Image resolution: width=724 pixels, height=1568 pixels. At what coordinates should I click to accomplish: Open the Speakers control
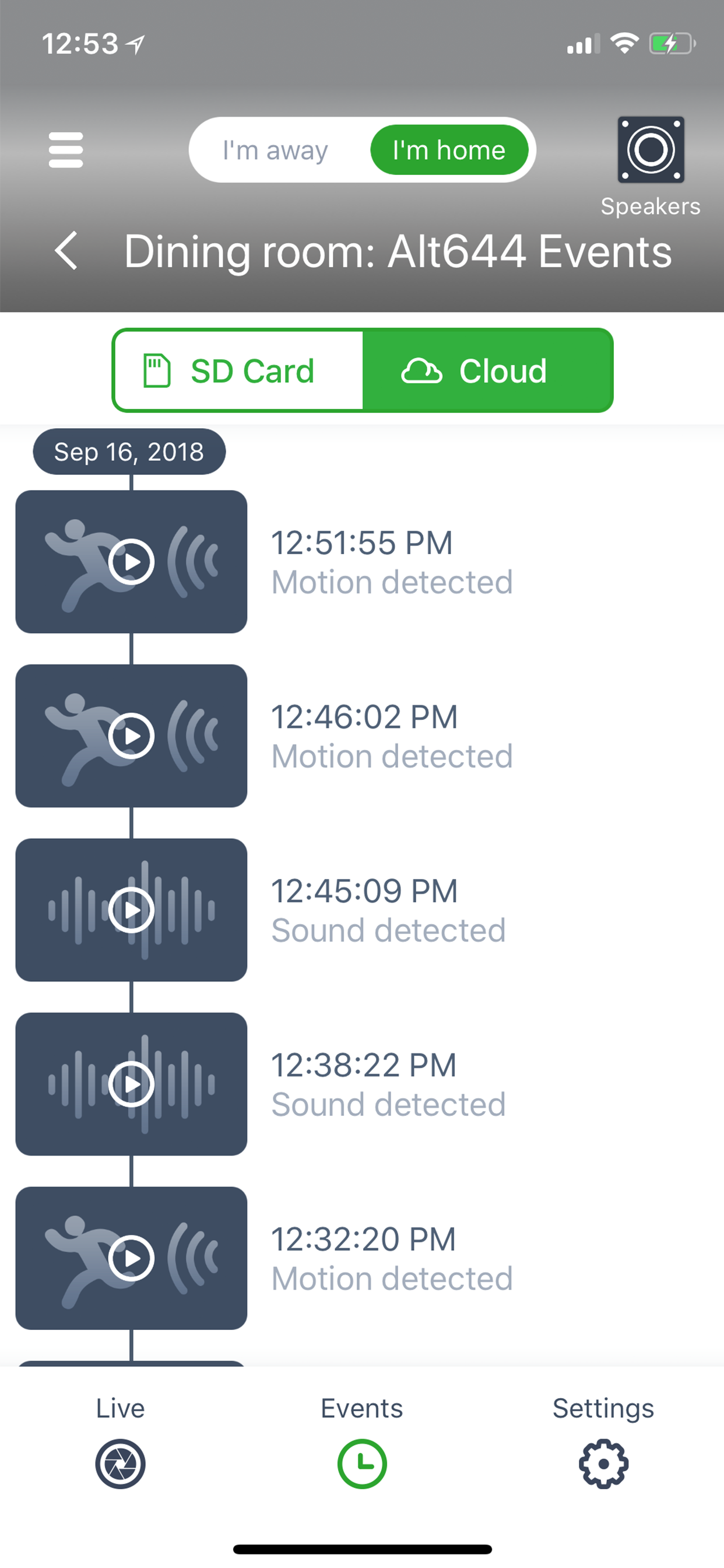tap(651, 150)
